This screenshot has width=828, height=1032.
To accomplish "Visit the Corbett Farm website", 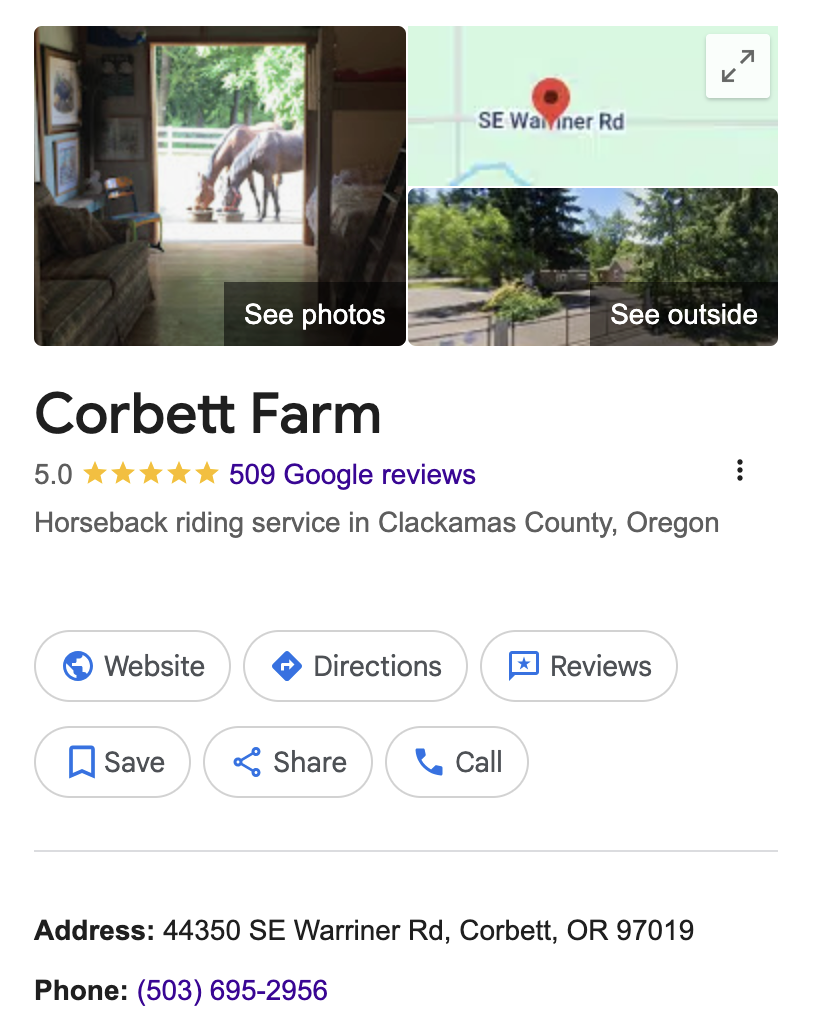I will 133,666.
